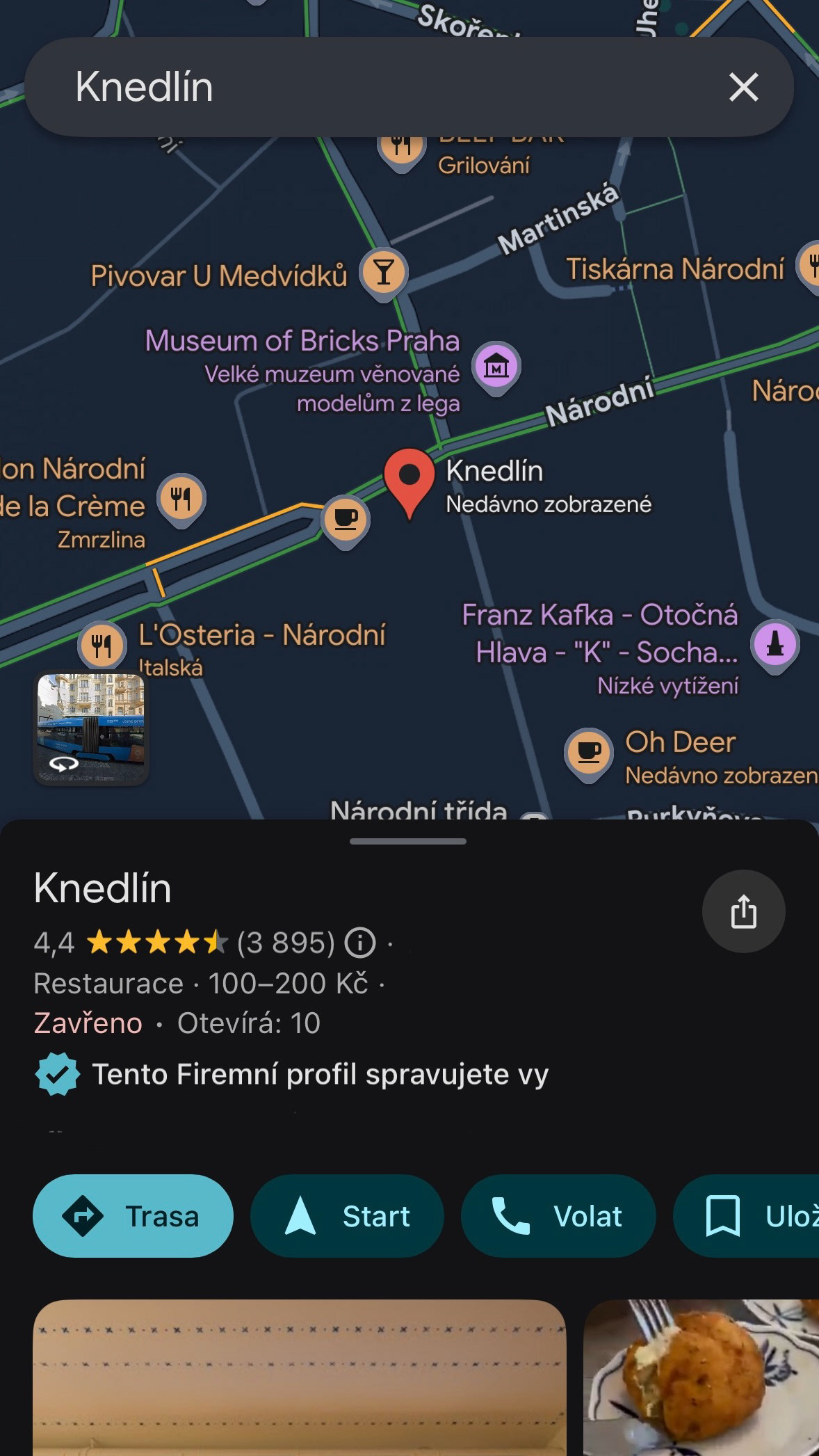Open the first Knedlín photo
Image resolution: width=819 pixels, height=1456 pixels.
[x=299, y=1377]
